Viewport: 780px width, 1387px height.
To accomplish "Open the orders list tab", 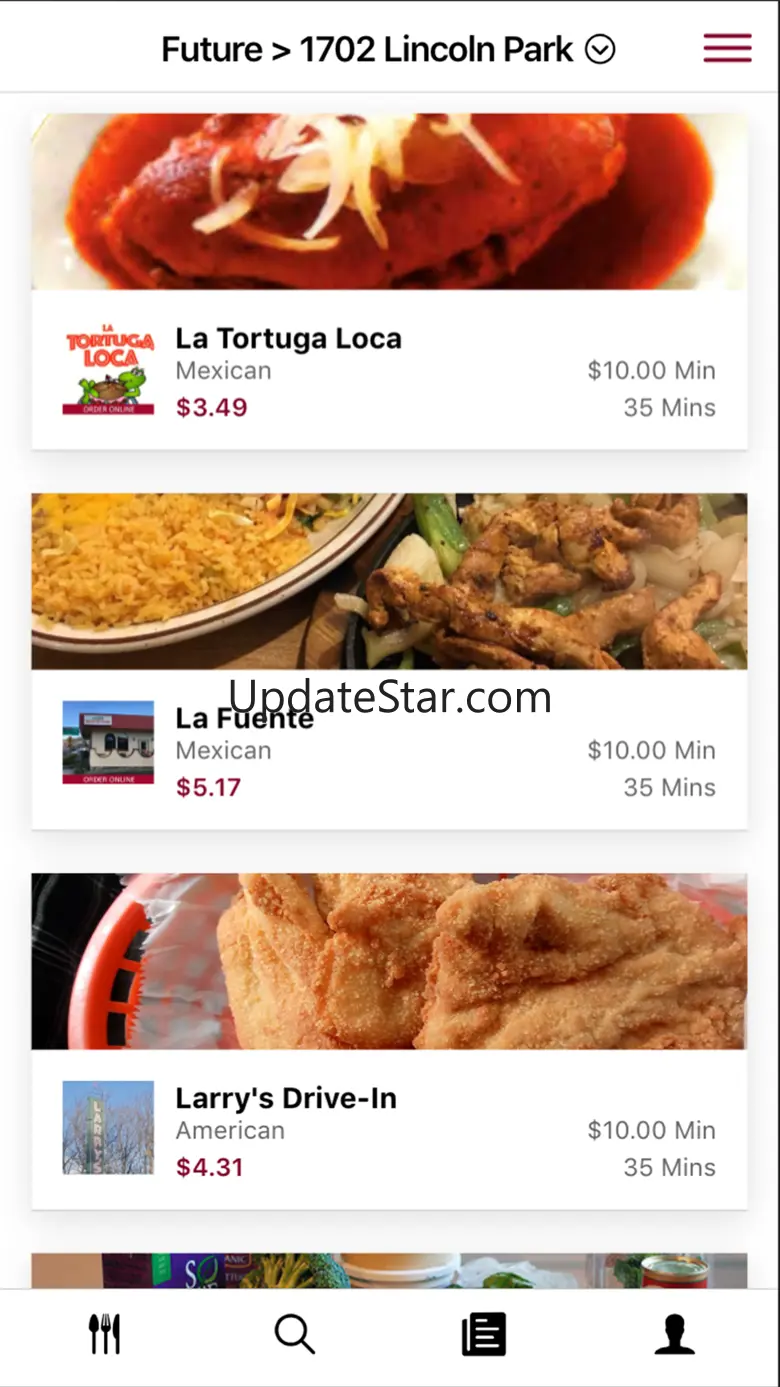I will click(x=484, y=1334).
